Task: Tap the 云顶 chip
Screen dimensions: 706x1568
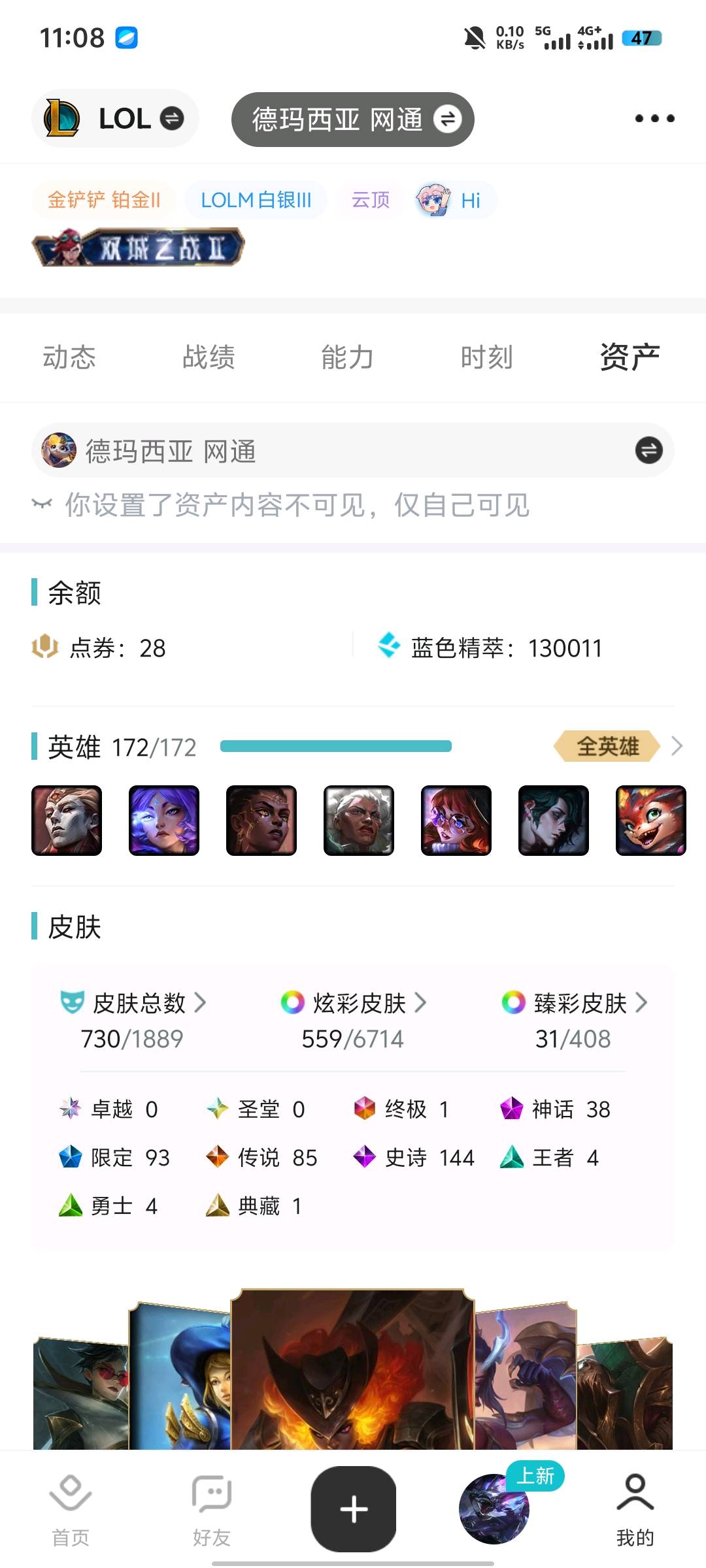Action: coord(370,200)
